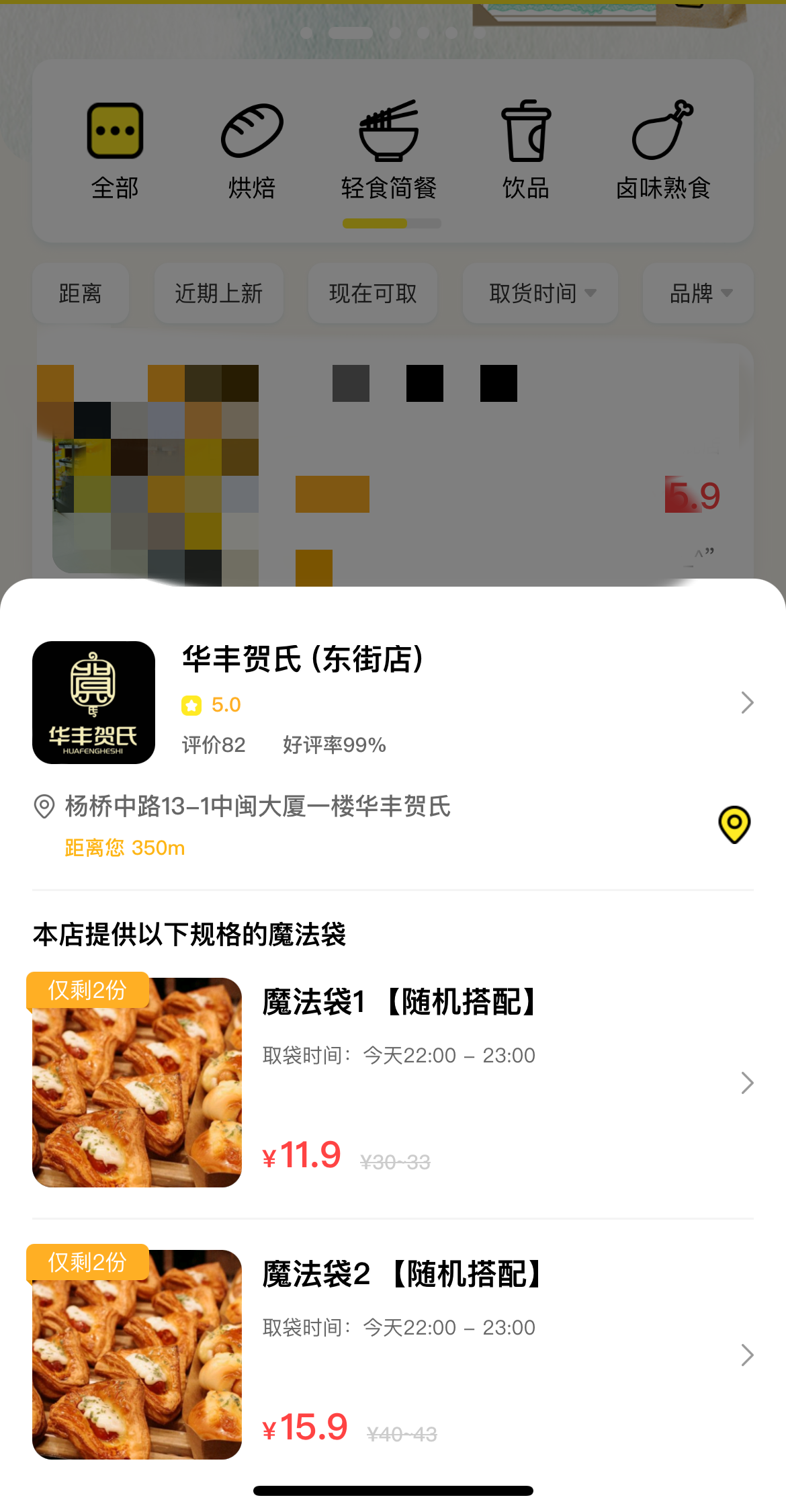The image size is (786, 1512).
Task: Toggle the 距离 sorting filter
Action: pyautogui.click(x=80, y=294)
